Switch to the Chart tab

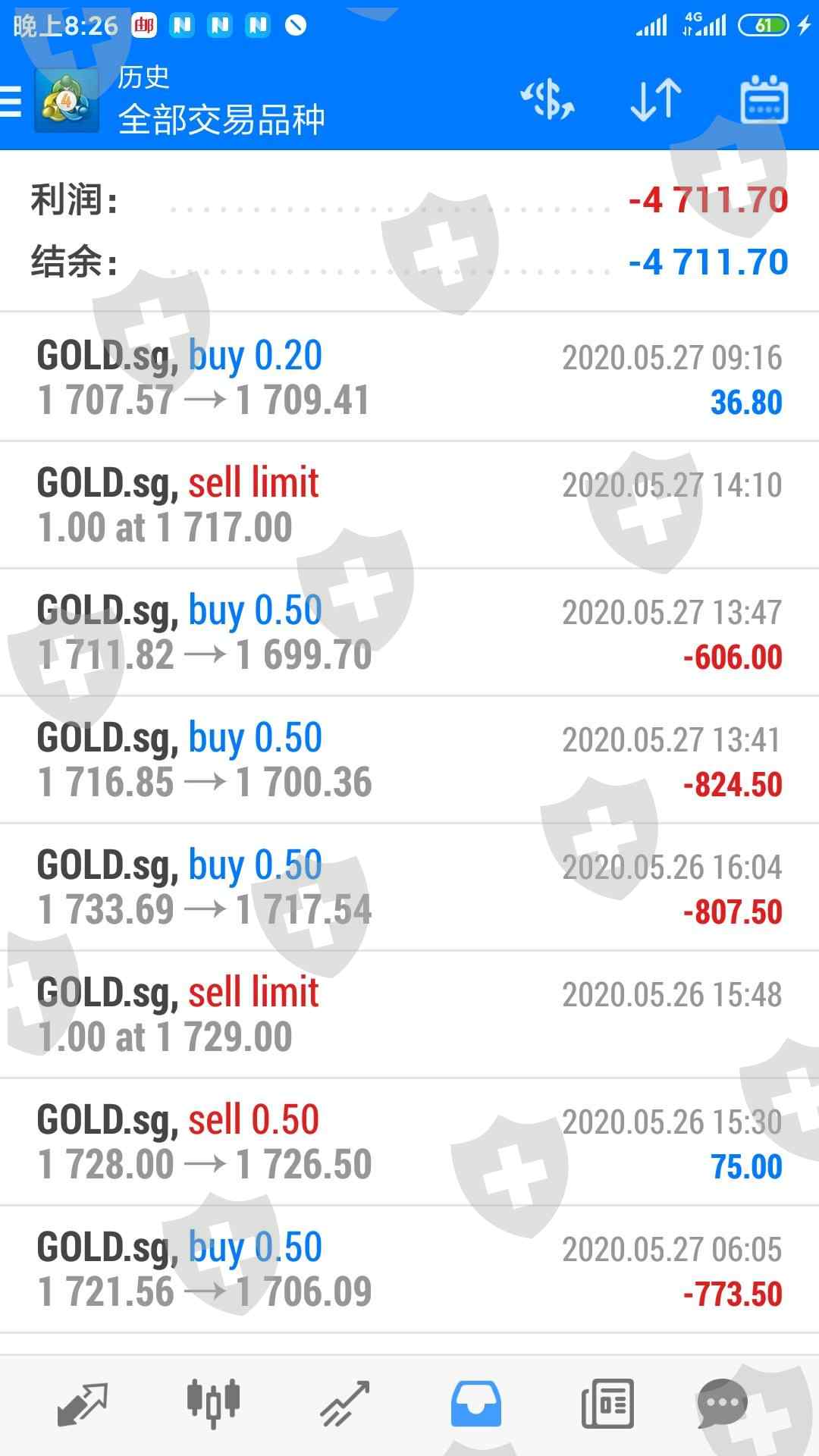click(x=213, y=1403)
